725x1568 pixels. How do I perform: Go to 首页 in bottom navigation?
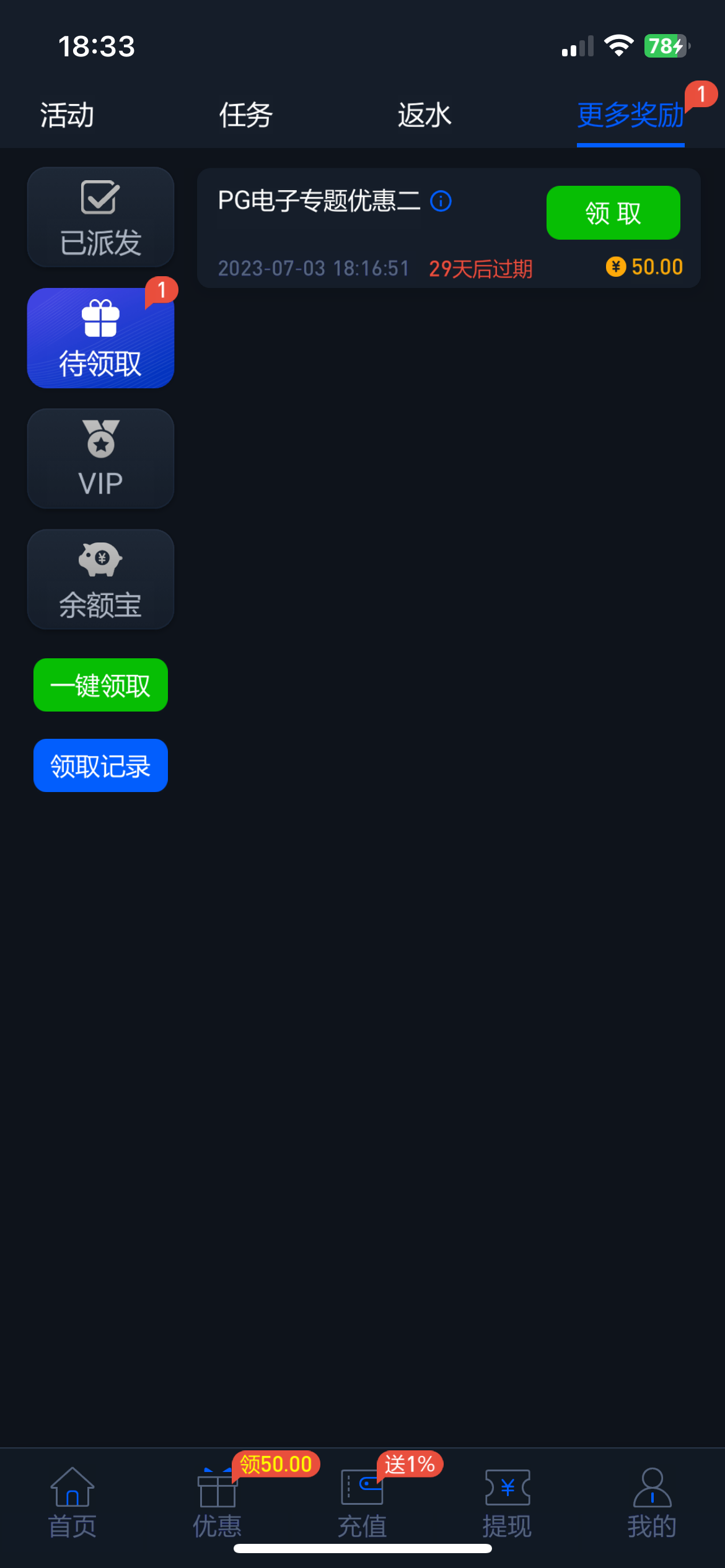(72, 1502)
